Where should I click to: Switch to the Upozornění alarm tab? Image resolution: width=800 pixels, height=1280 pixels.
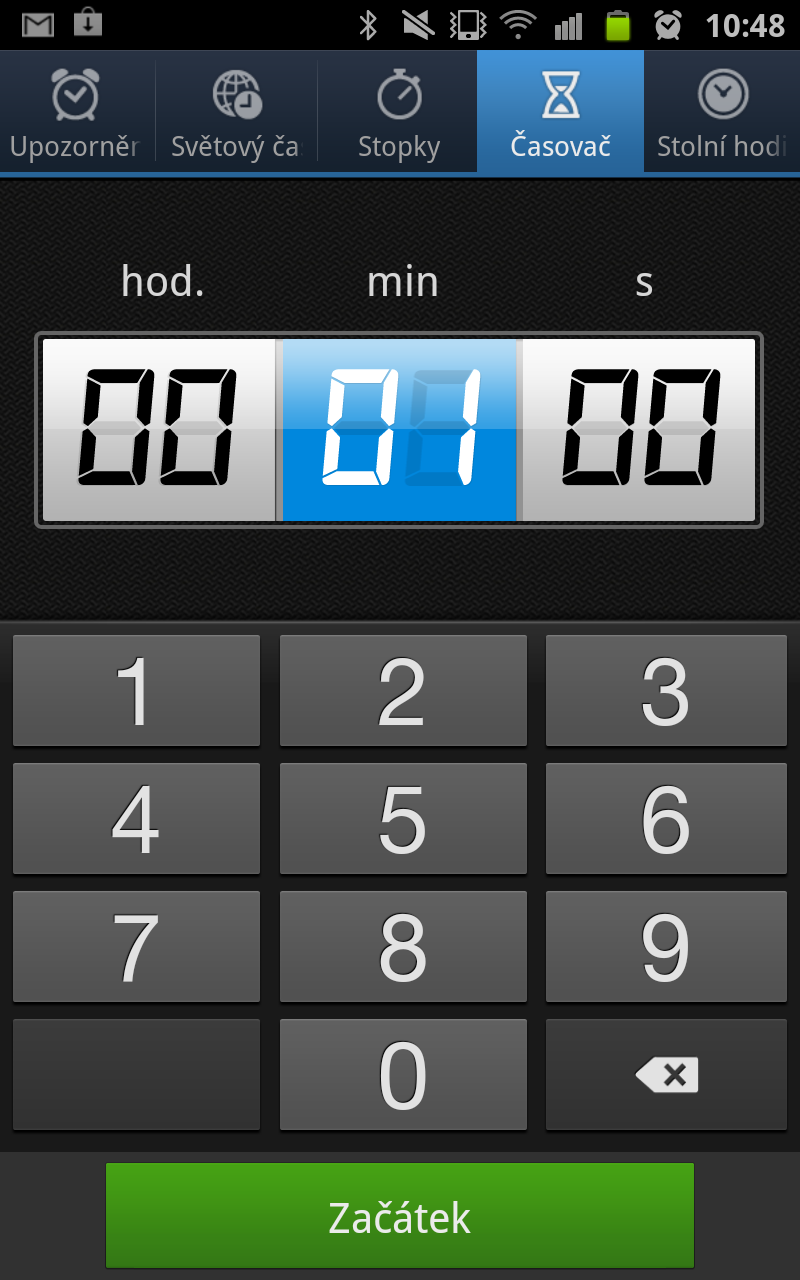[76, 112]
